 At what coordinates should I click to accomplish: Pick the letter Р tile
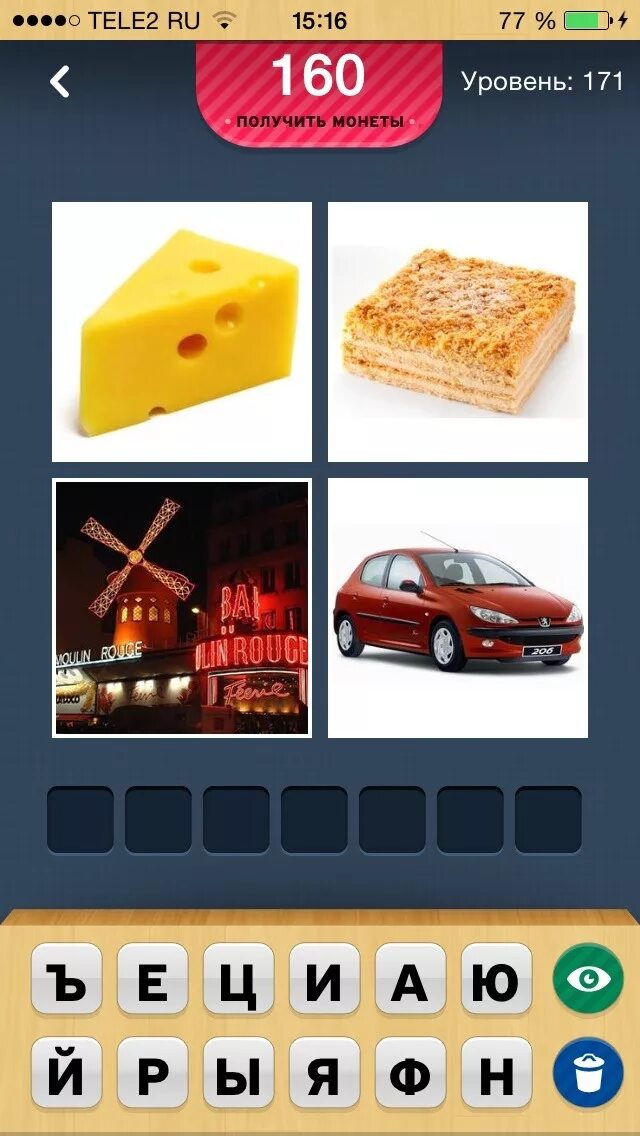pyautogui.click(x=152, y=1073)
